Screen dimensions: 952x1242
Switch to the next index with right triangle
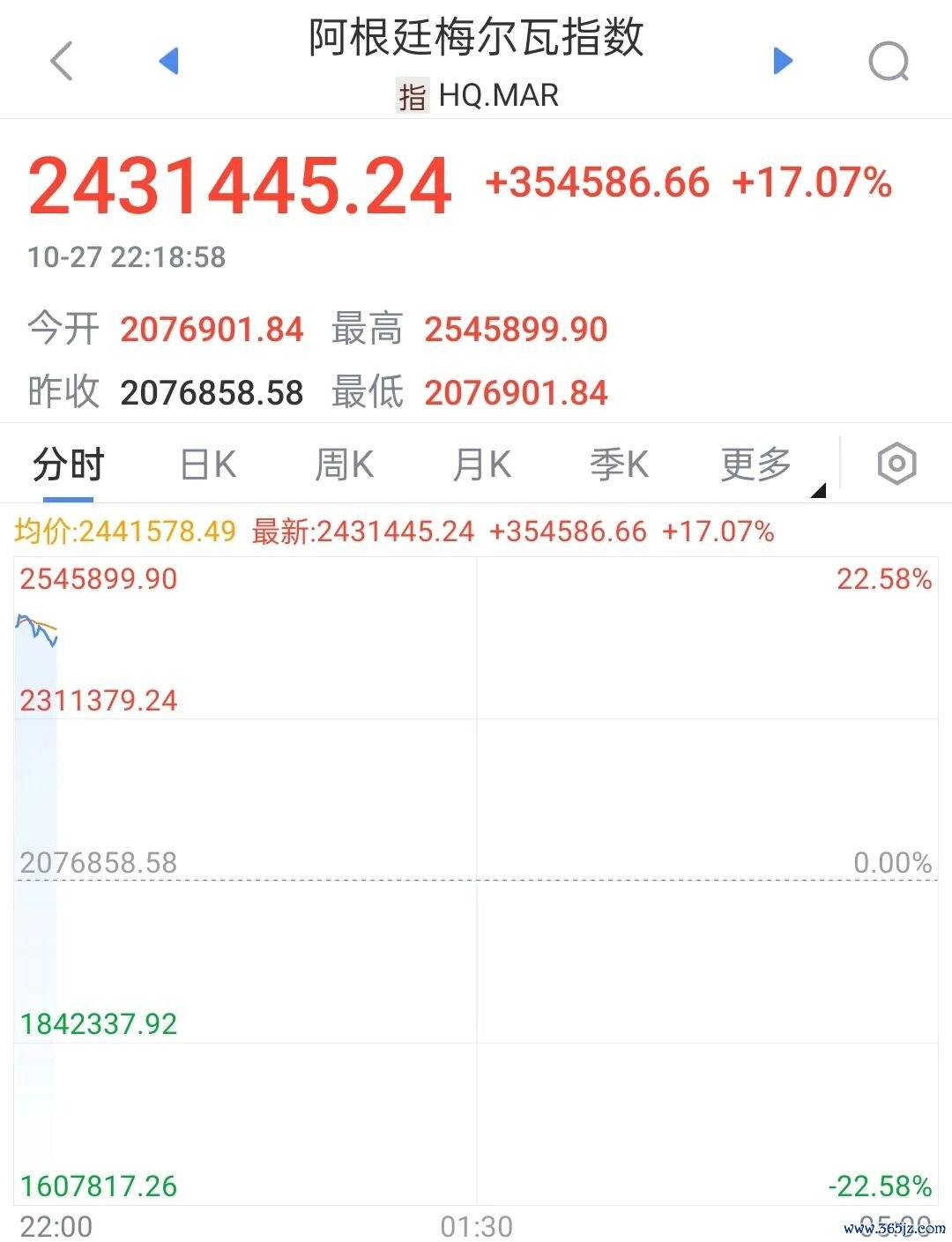click(x=783, y=61)
